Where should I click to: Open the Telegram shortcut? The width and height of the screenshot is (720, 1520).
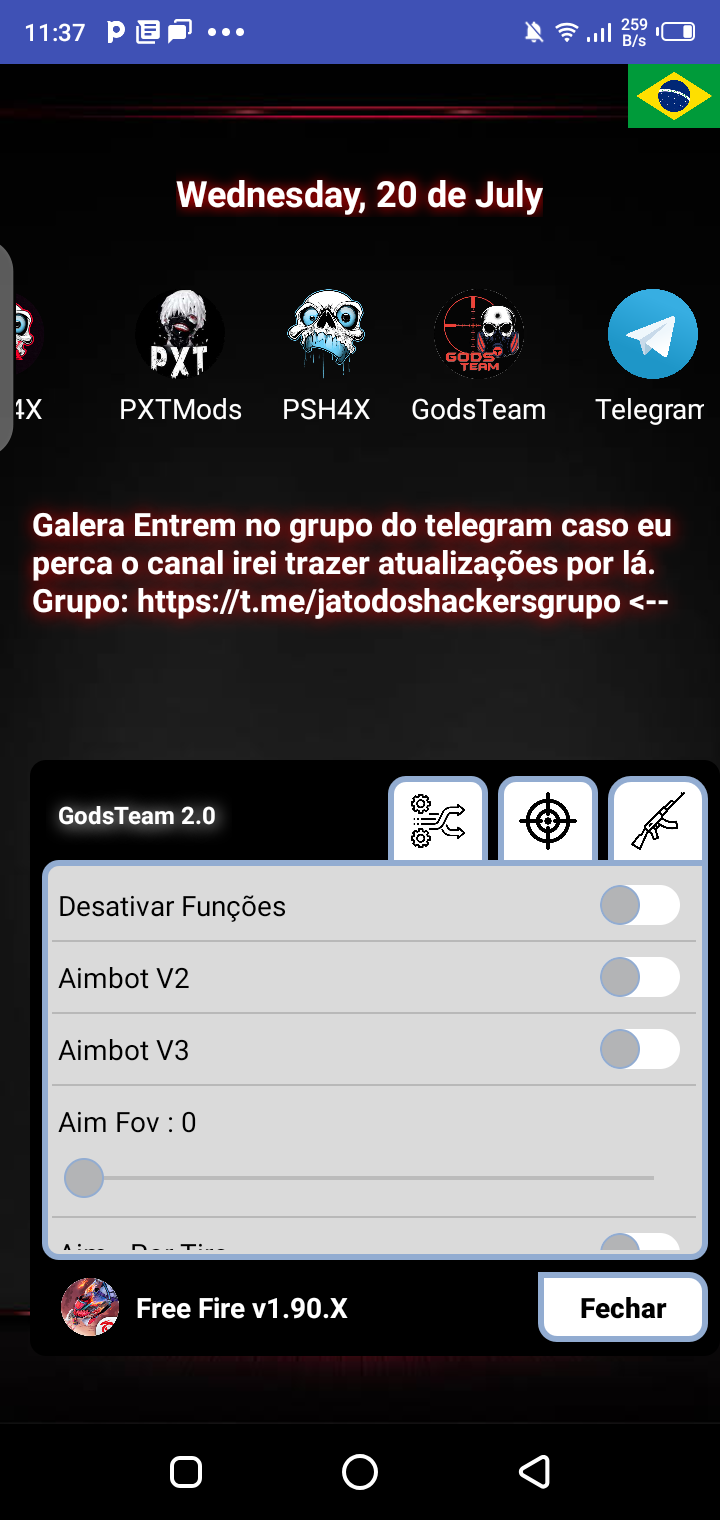[x=652, y=336]
